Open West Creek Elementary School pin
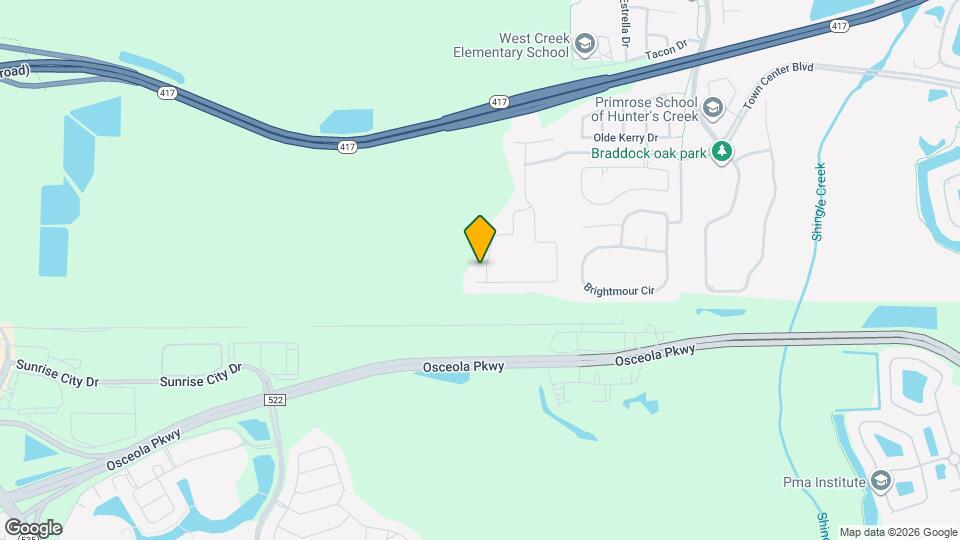 pyautogui.click(x=585, y=45)
